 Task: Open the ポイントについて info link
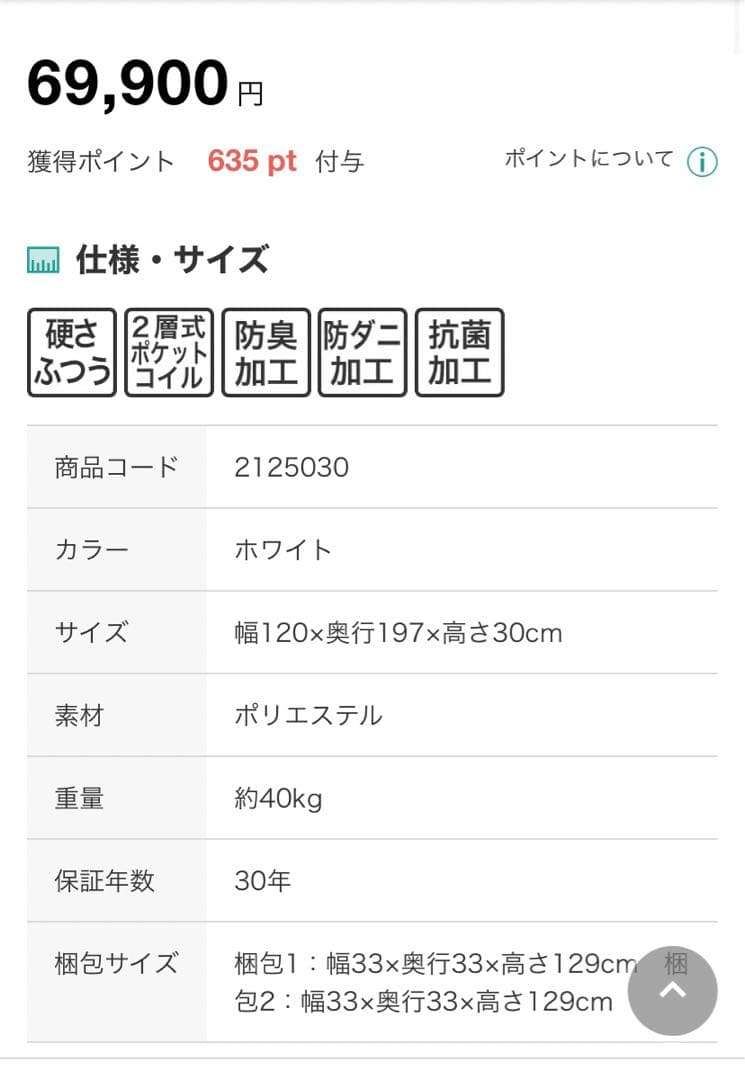point(610,160)
